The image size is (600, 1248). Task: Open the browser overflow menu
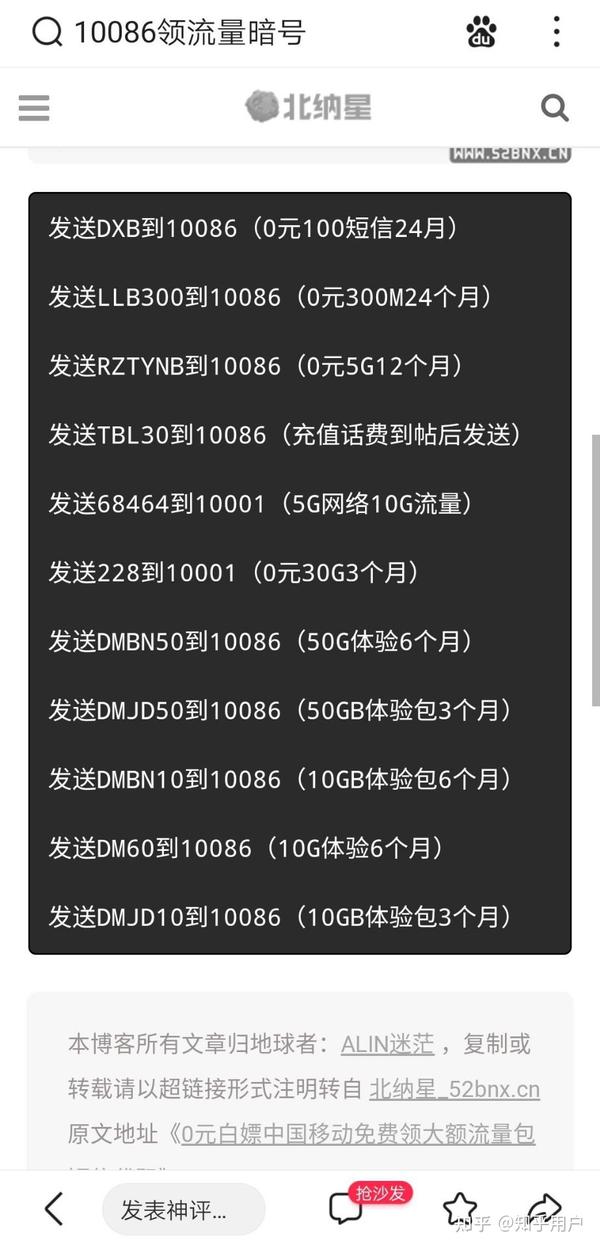[x=557, y=32]
